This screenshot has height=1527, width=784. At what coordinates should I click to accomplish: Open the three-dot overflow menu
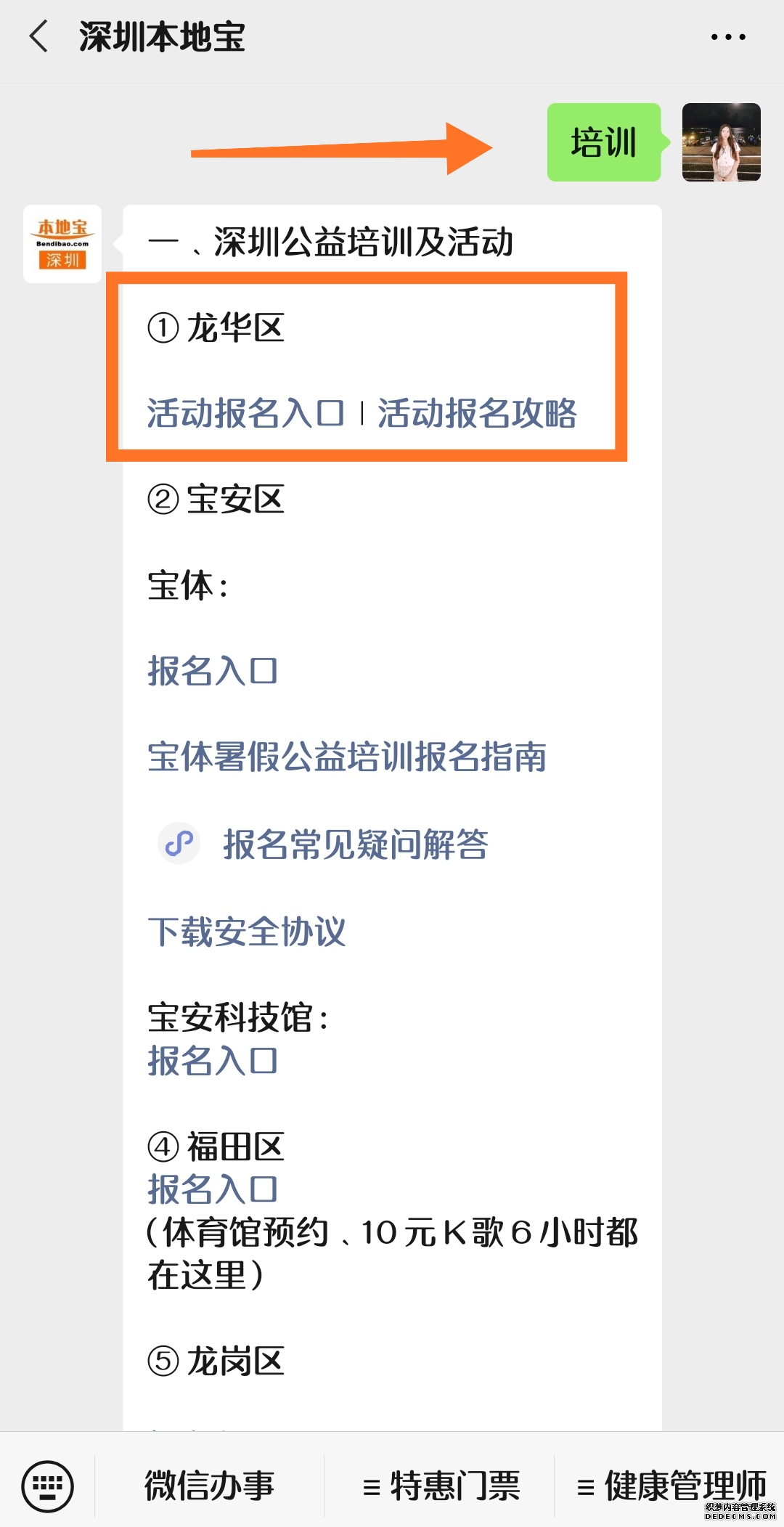(727, 37)
